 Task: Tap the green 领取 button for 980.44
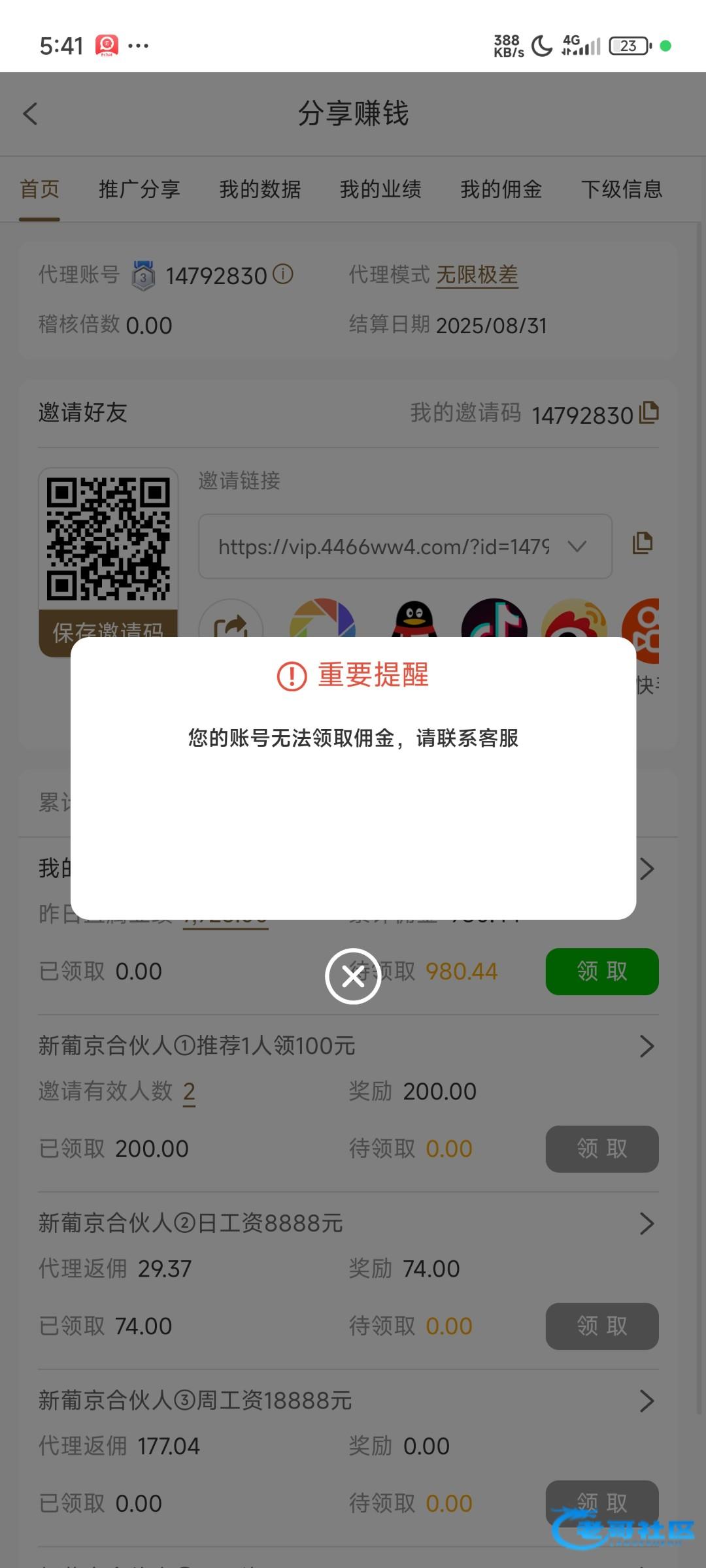coord(601,972)
